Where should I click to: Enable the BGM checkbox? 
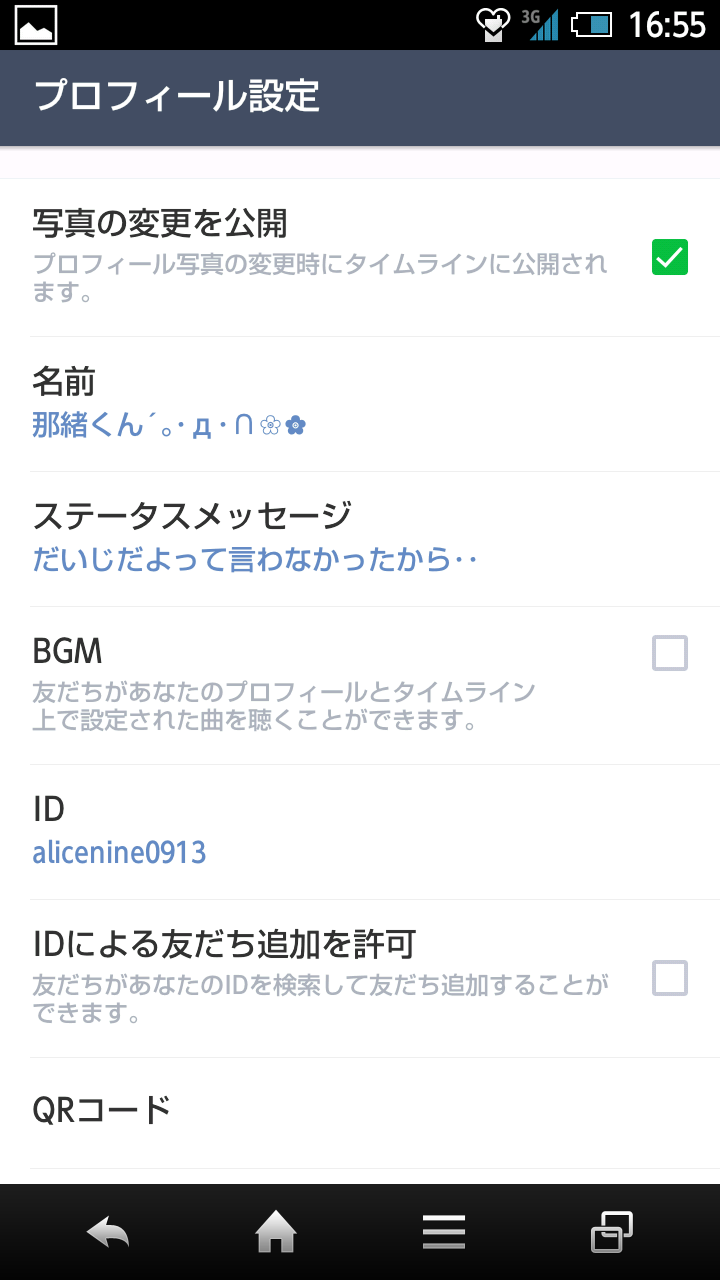coord(670,653)
